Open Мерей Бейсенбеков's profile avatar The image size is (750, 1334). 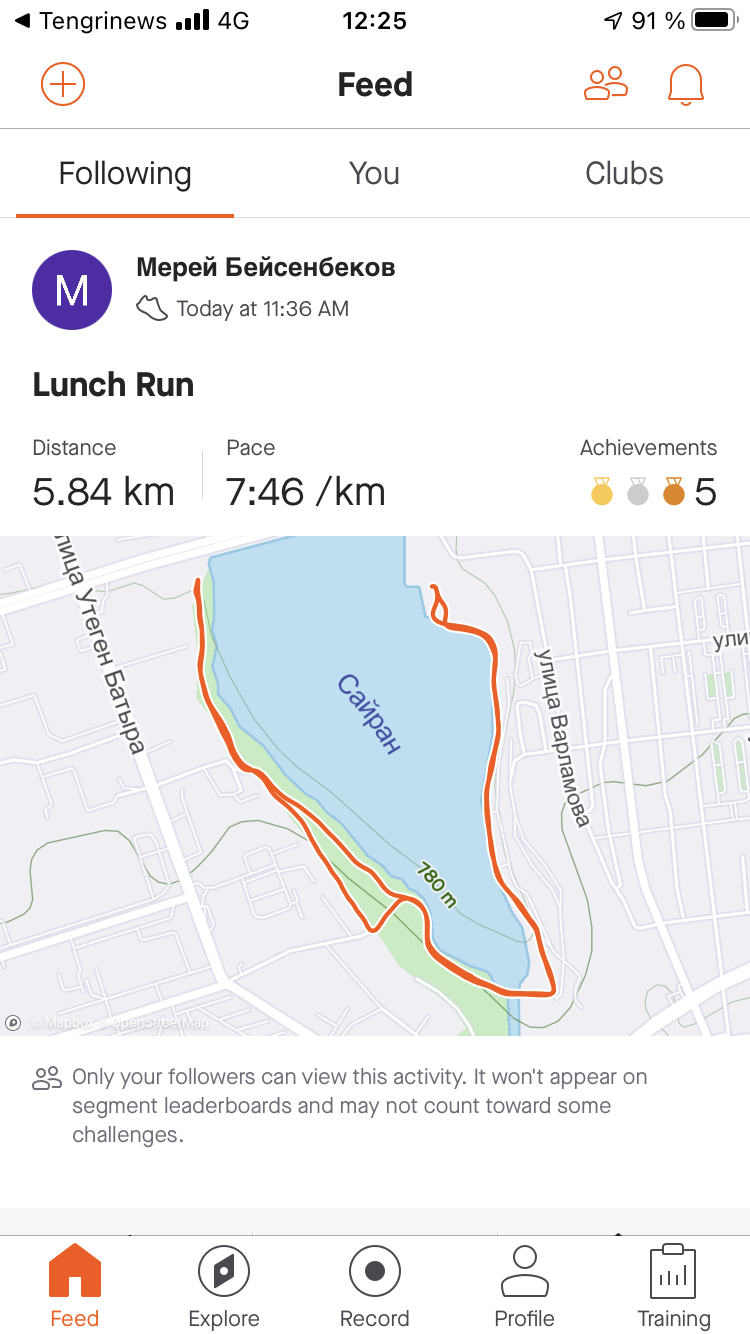pyautogui.click(x=71, y=291)
